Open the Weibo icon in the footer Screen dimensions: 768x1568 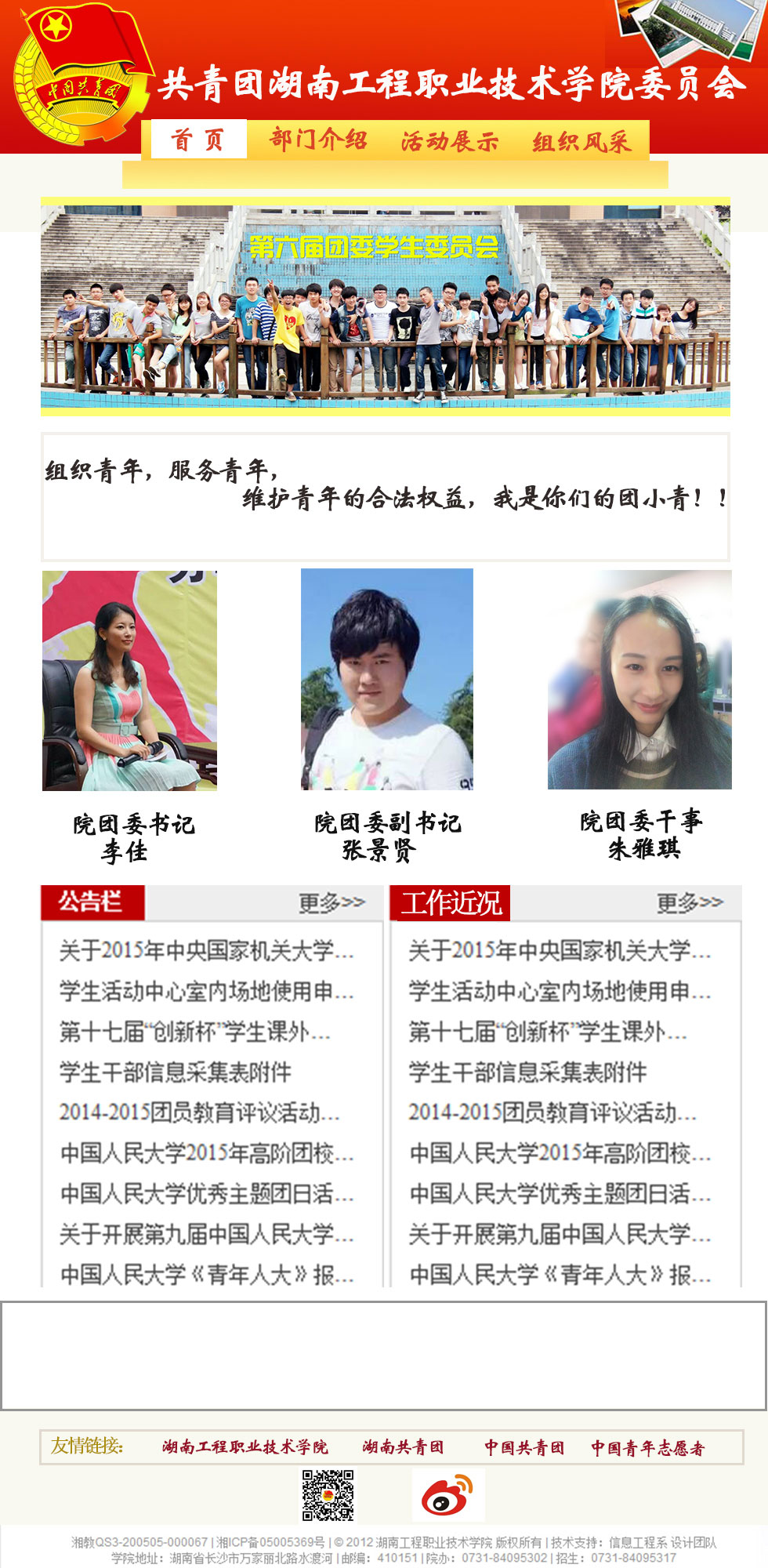[448, 1495]
